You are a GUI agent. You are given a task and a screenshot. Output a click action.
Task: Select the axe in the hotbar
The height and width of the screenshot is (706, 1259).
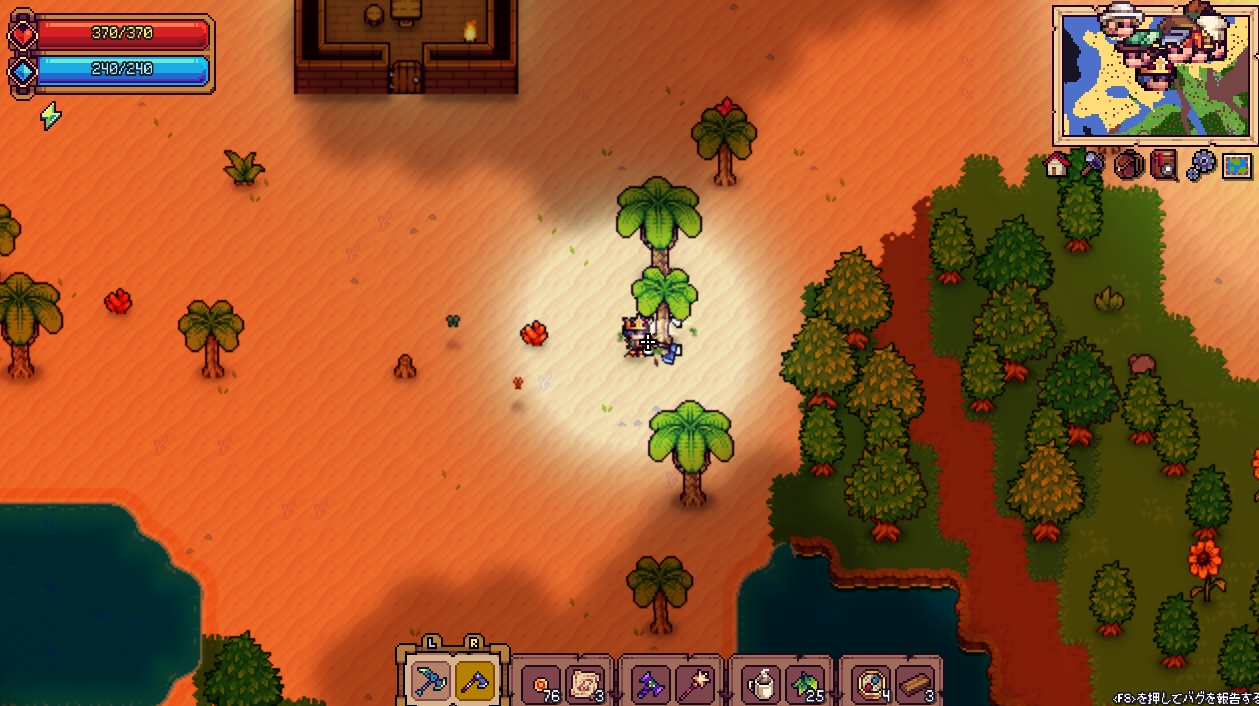[474, 682]
